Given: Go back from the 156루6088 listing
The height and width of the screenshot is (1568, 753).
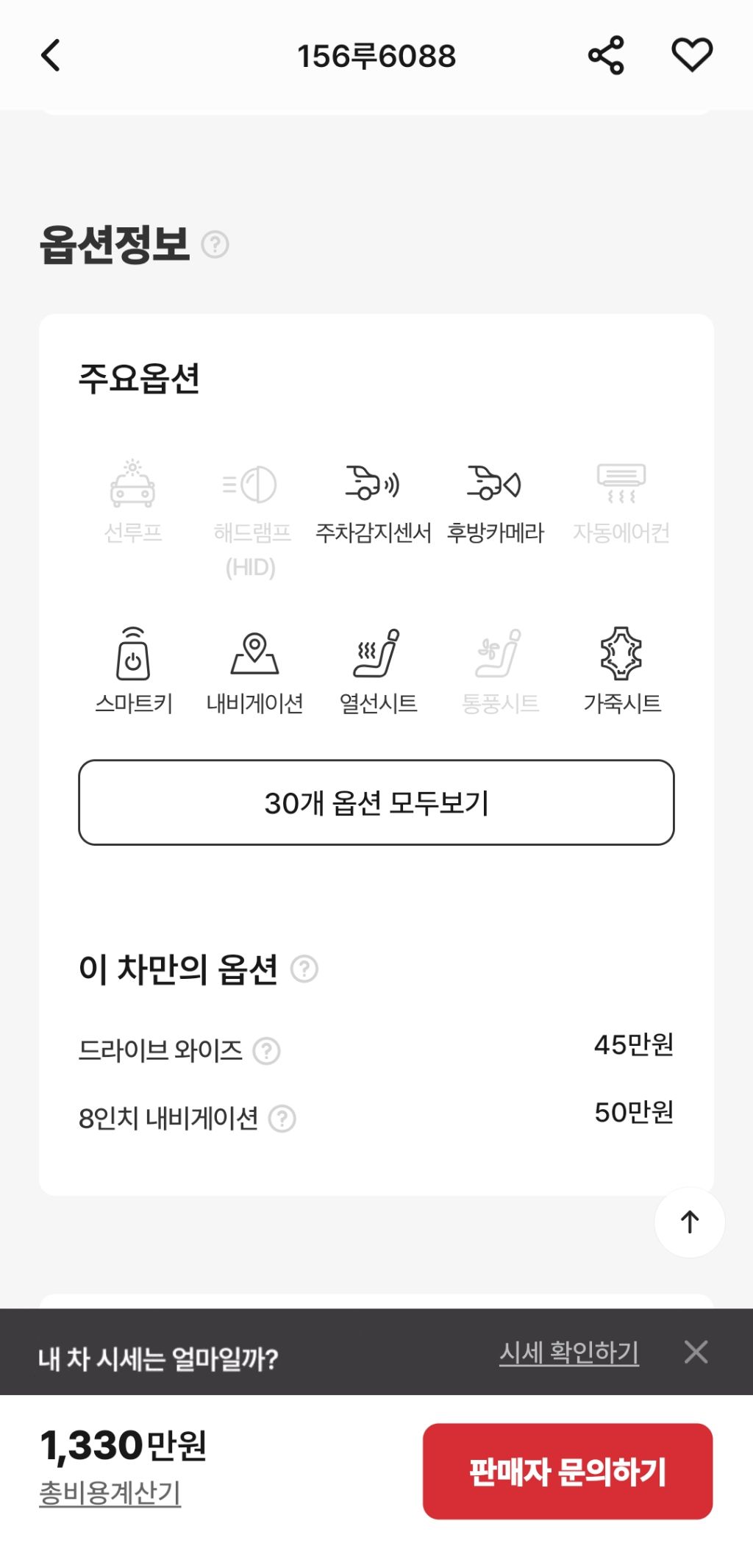Looking at the screenshot, I should [x=50, y=56].
